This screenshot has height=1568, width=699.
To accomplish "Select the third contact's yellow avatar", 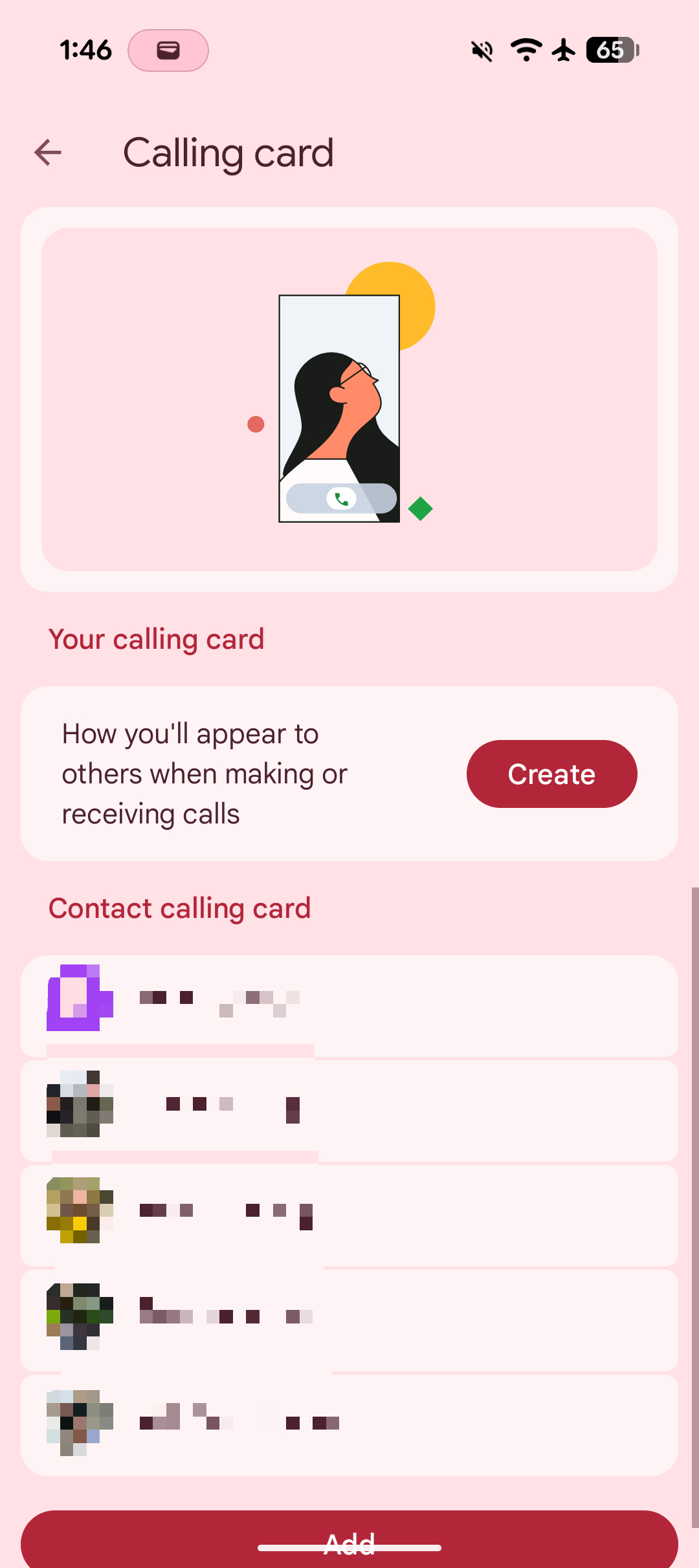I will coord(79,1211).
